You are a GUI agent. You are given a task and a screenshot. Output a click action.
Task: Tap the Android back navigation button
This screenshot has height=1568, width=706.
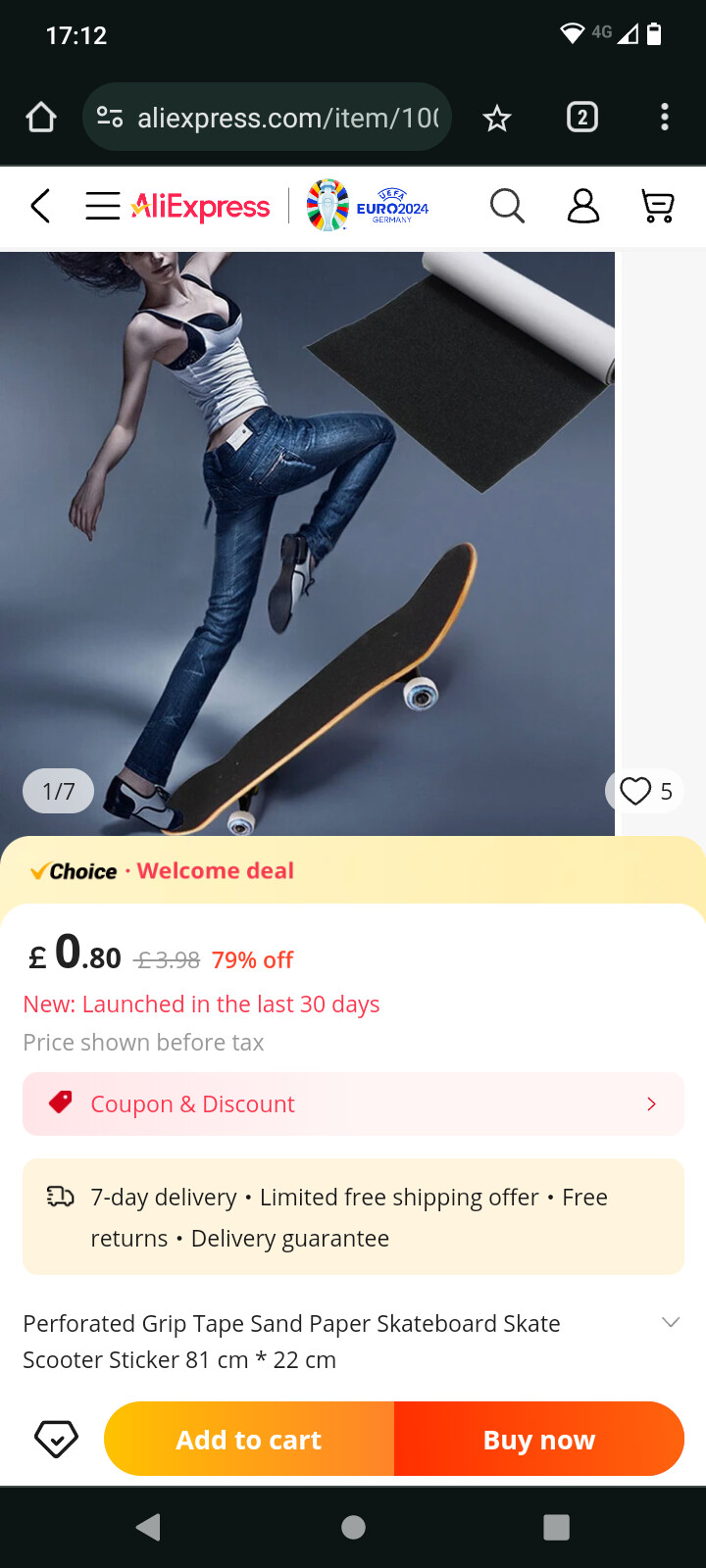pyautogui.click(x=149, y=1527)
